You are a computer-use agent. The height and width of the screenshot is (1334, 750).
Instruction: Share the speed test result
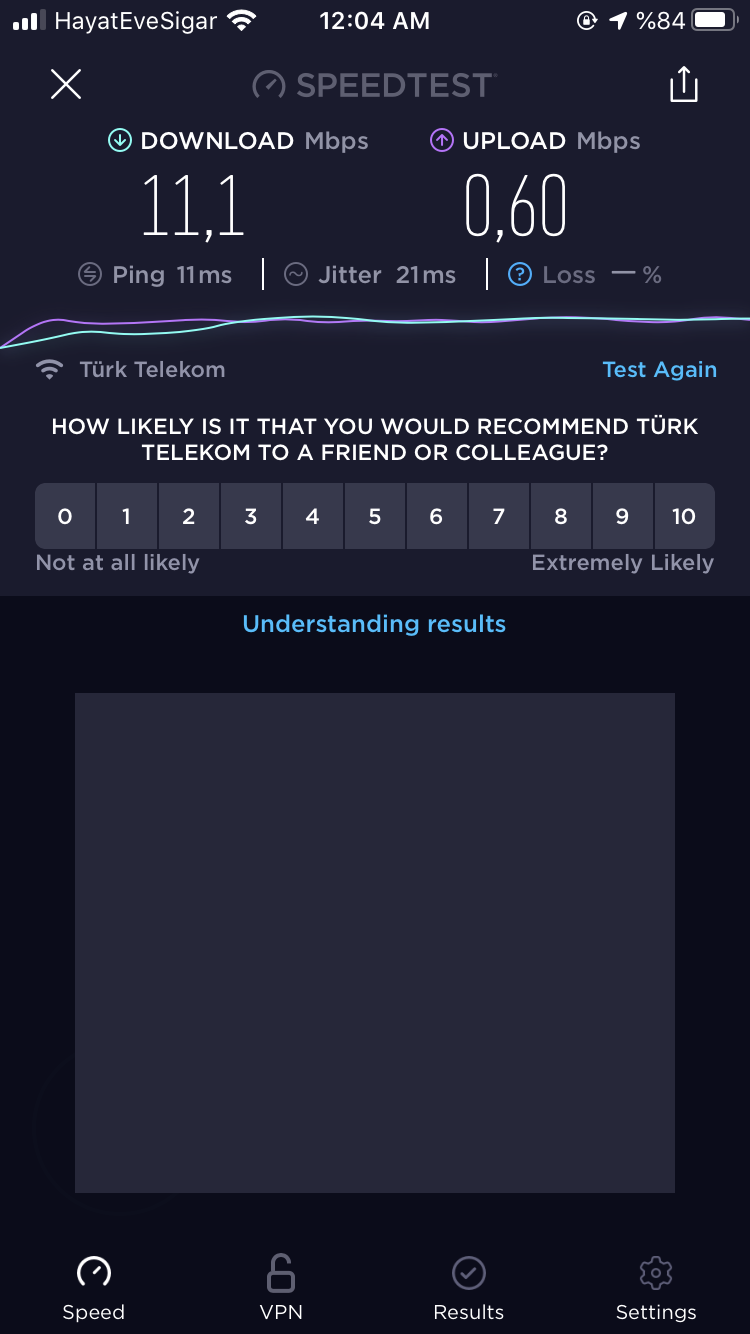click(x=684, y=85)
